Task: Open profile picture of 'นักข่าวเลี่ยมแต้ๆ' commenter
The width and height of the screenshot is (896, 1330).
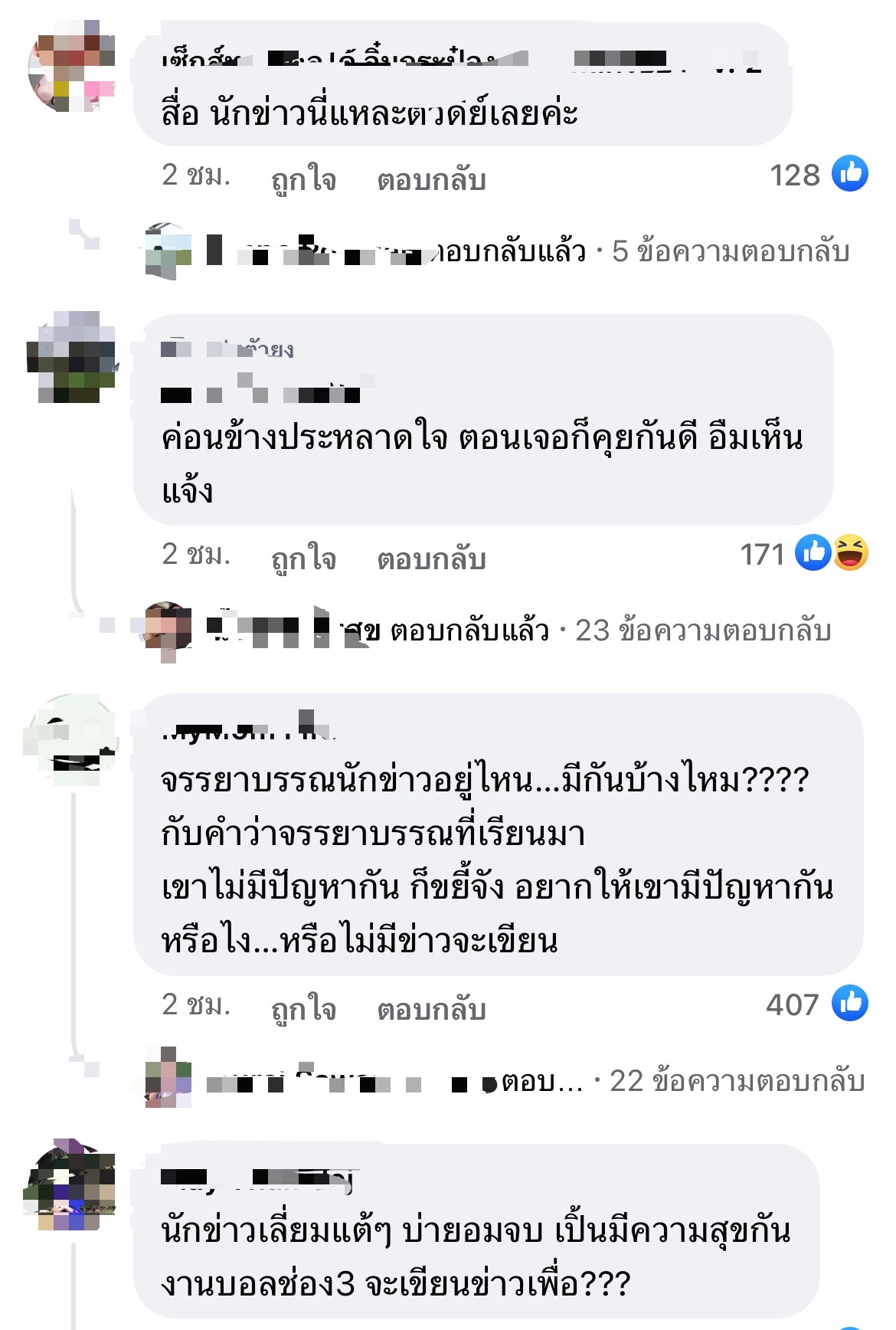Action: tap(70, 1184)
